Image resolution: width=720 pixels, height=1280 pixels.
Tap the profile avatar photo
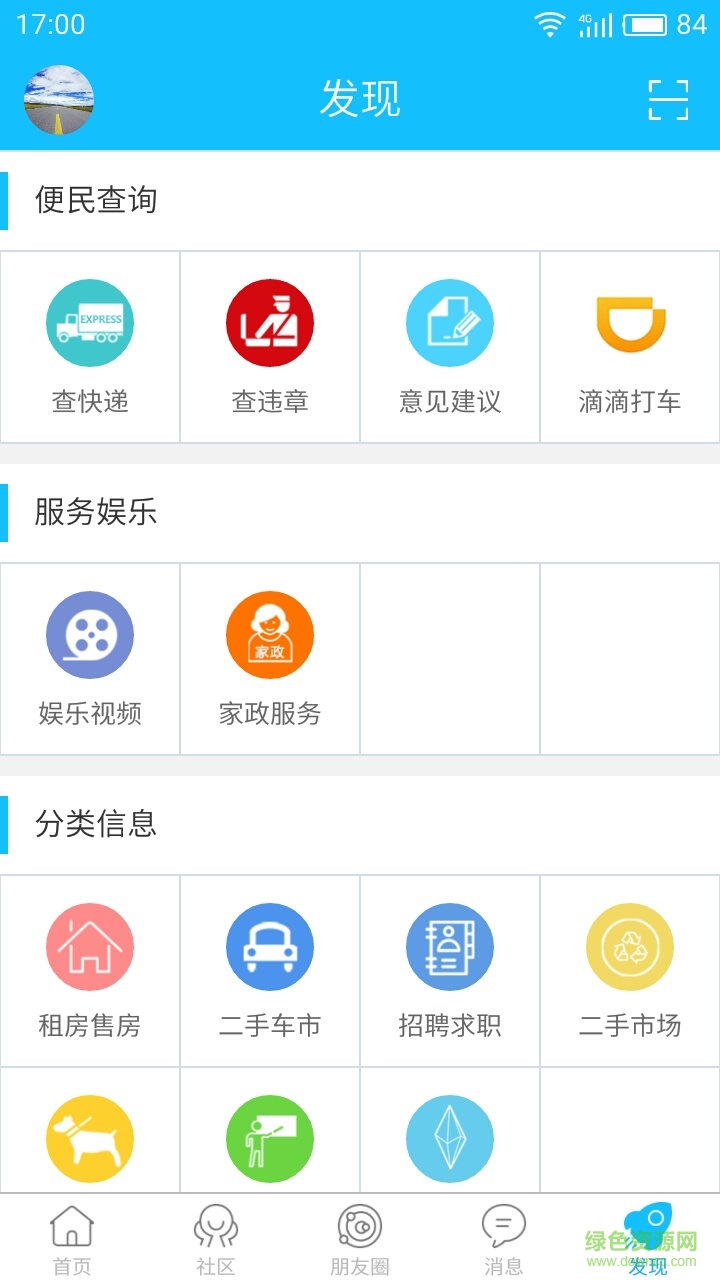coord(58,99)
